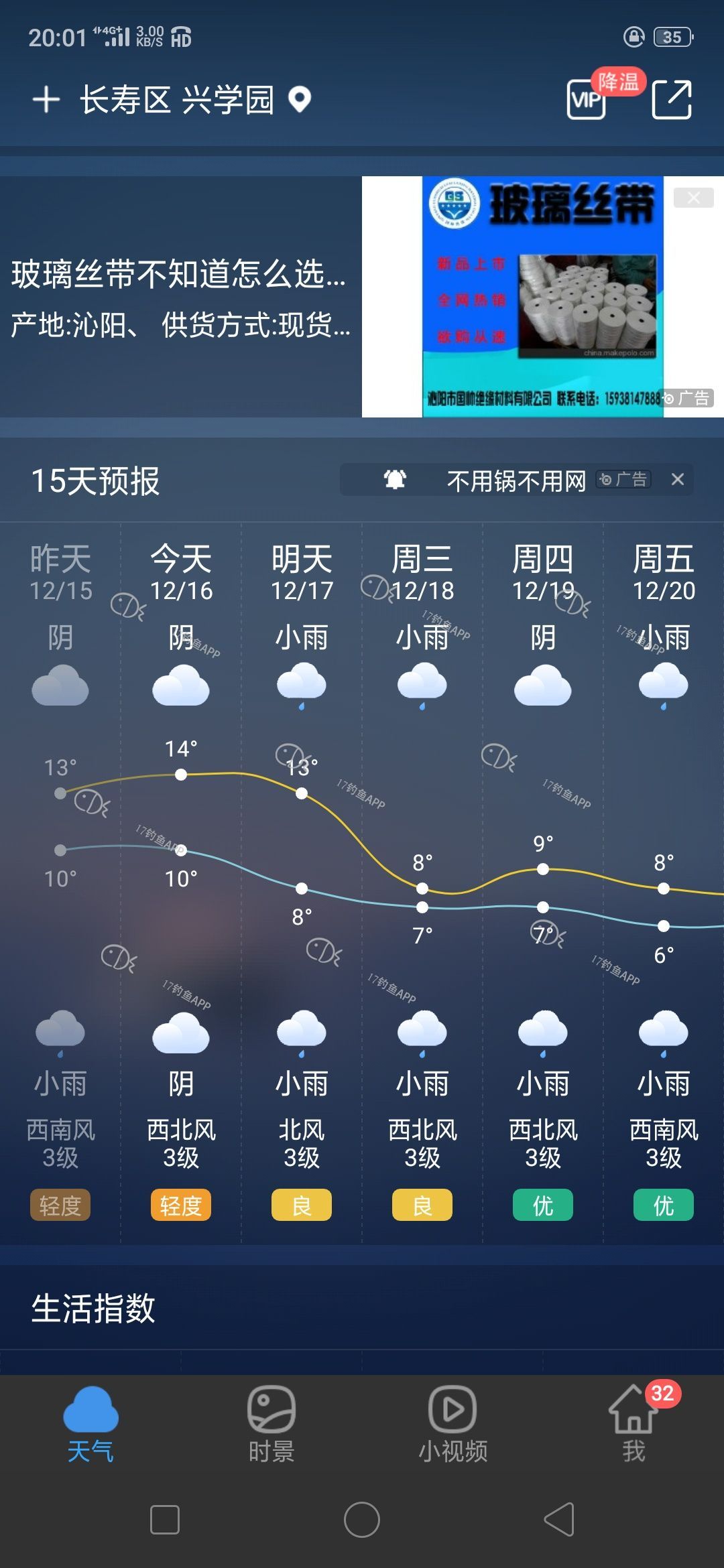Open the 玻璃丝带 advertisement
This screenshot has height=1568, width=724.
(181, 297)
